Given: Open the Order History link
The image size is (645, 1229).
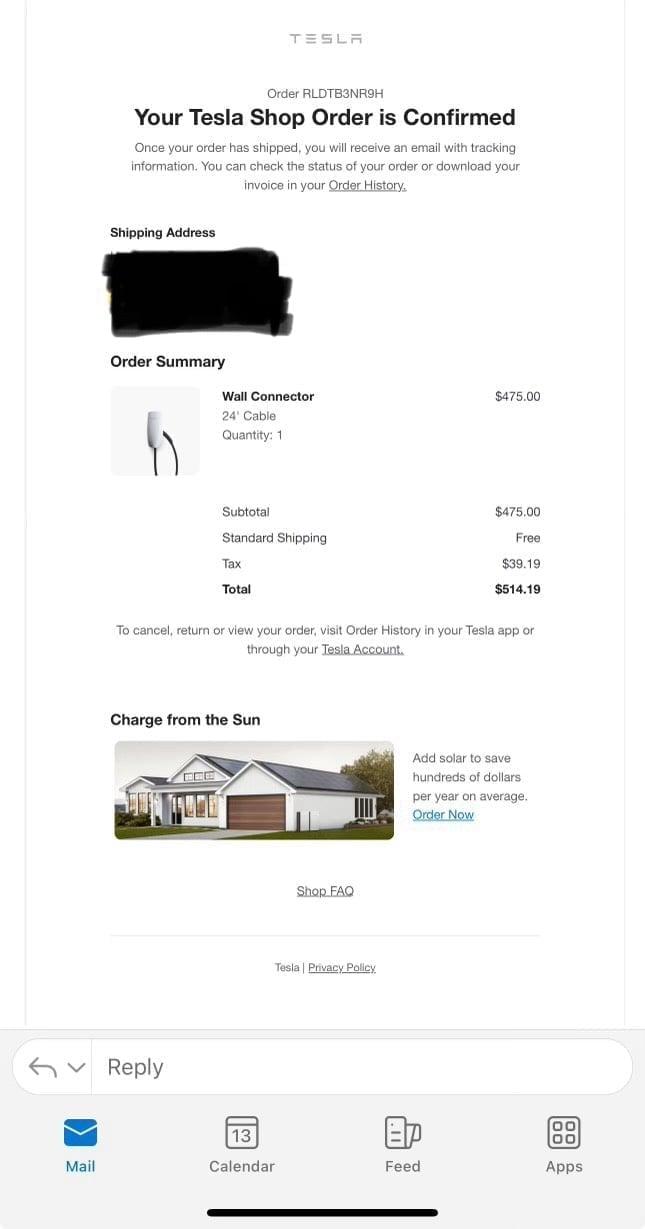Looking at the screenshot, I should click(367, 185).
